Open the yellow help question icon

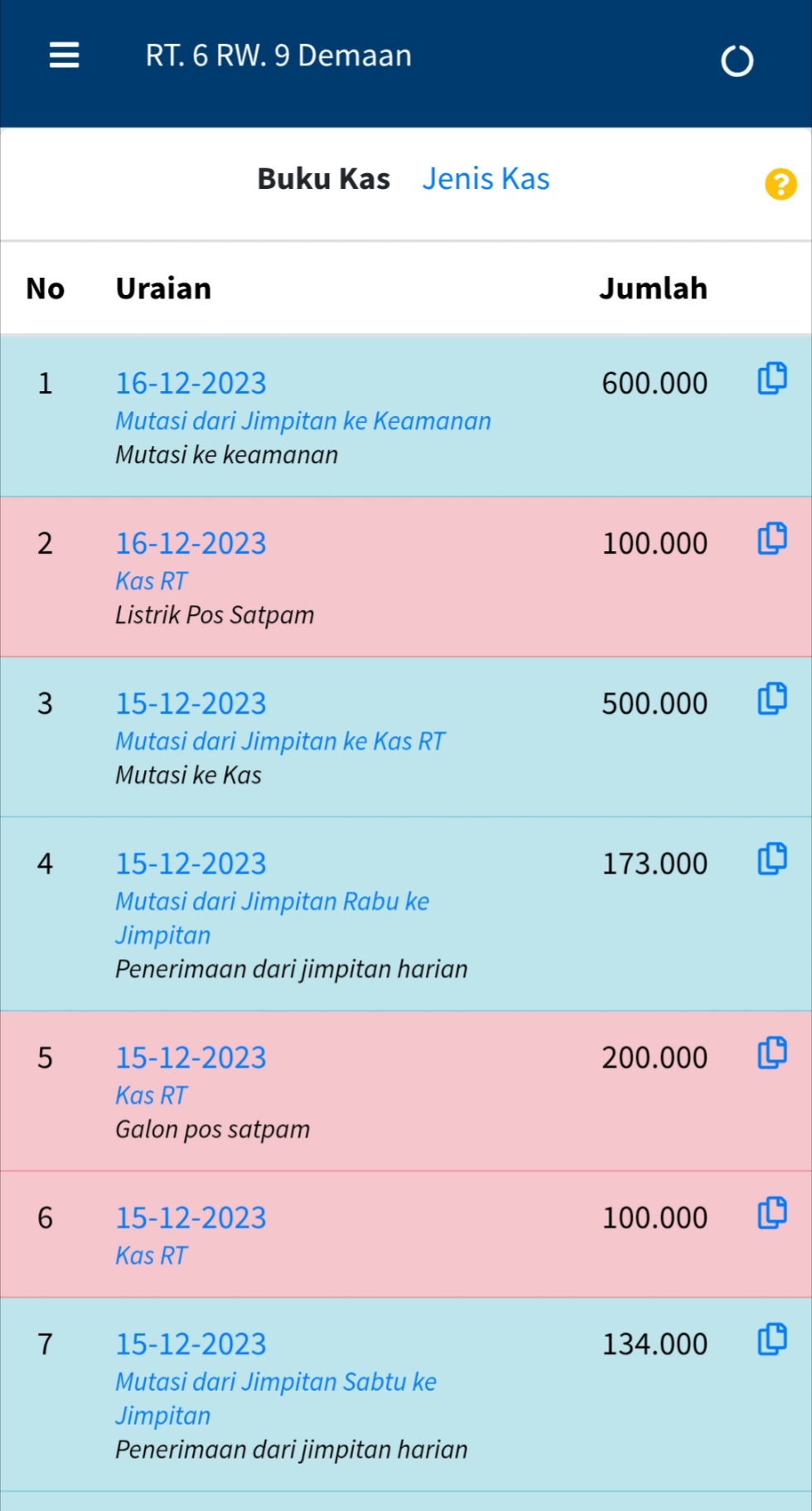780,184
